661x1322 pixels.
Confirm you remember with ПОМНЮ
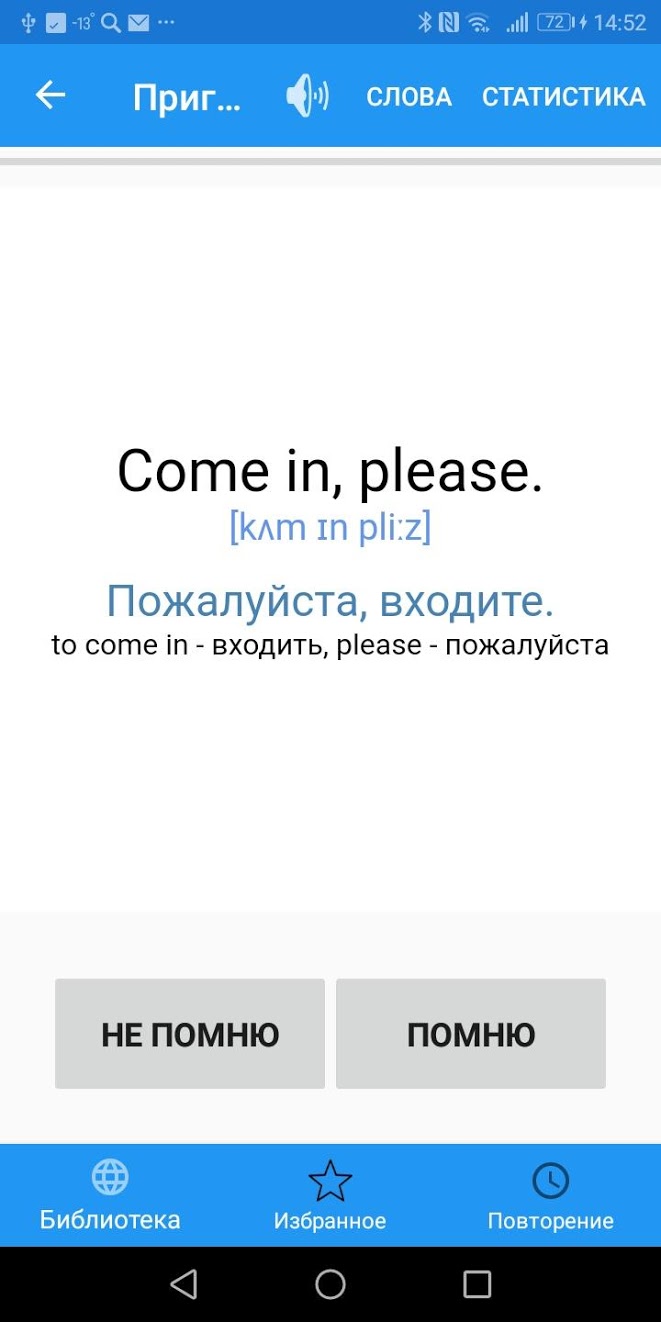(471, 1034)
